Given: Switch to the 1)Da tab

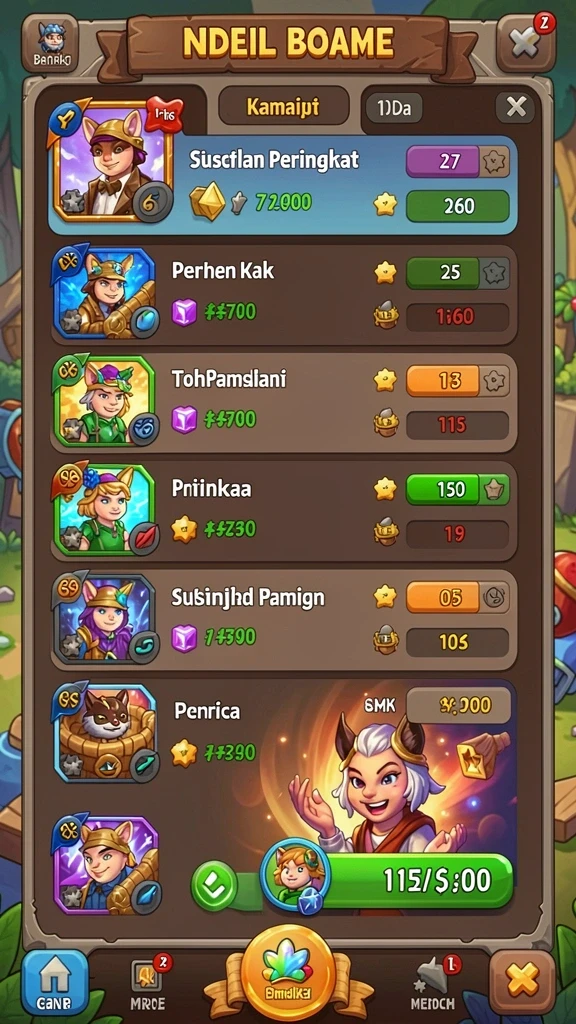Looking at the screenshot, I should (393, 108).
